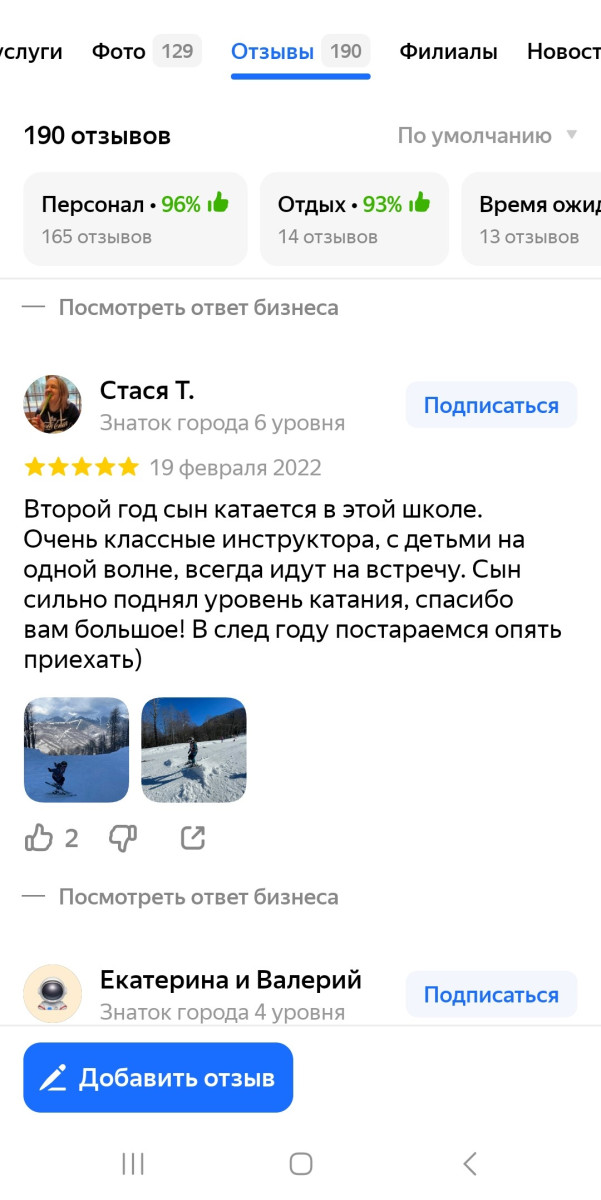The image size is (601, 1200).
Task: Open Стася Т.'s profile avatar
Action: click(x=52, y=405)
